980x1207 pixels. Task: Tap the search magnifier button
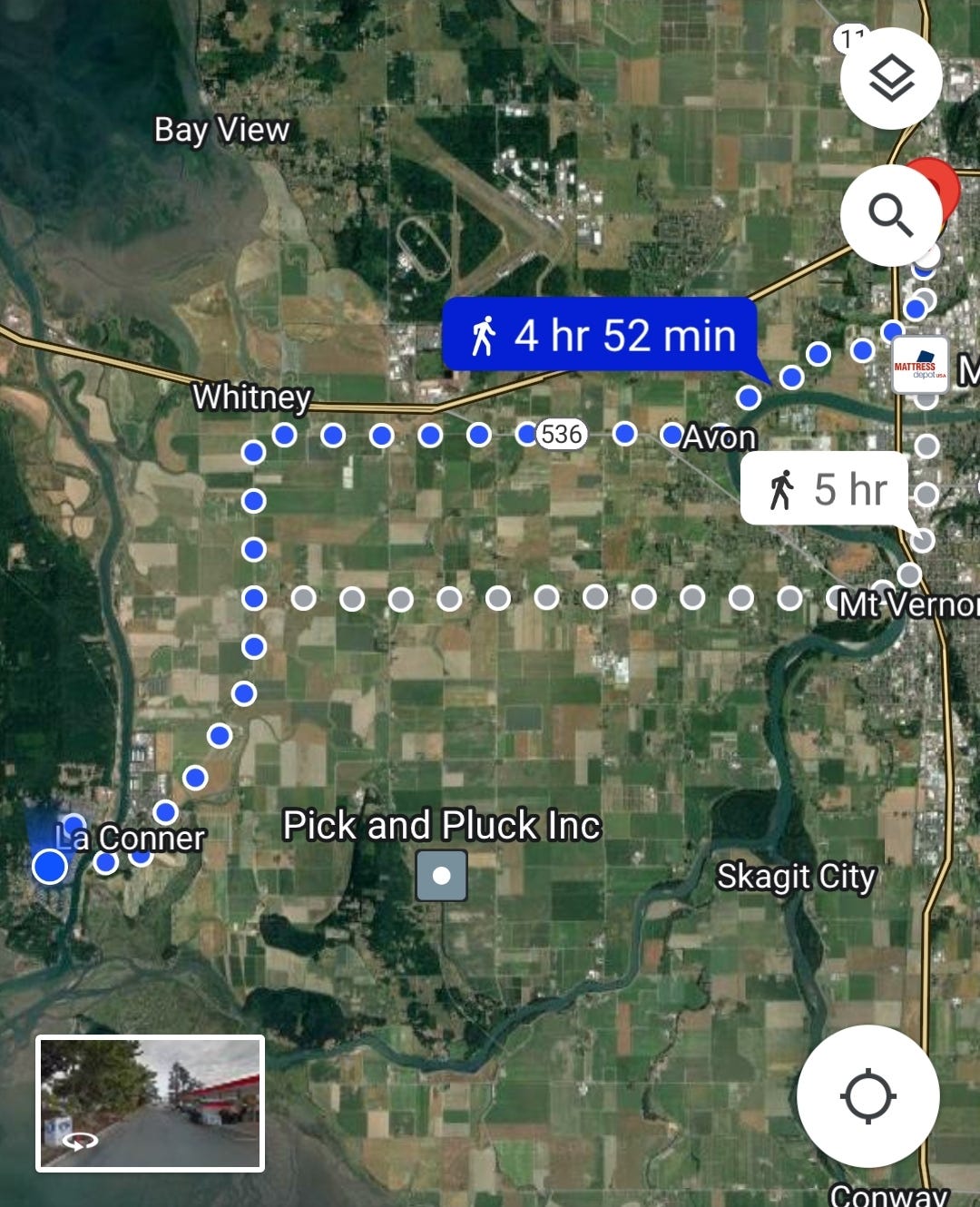point(890,216)
